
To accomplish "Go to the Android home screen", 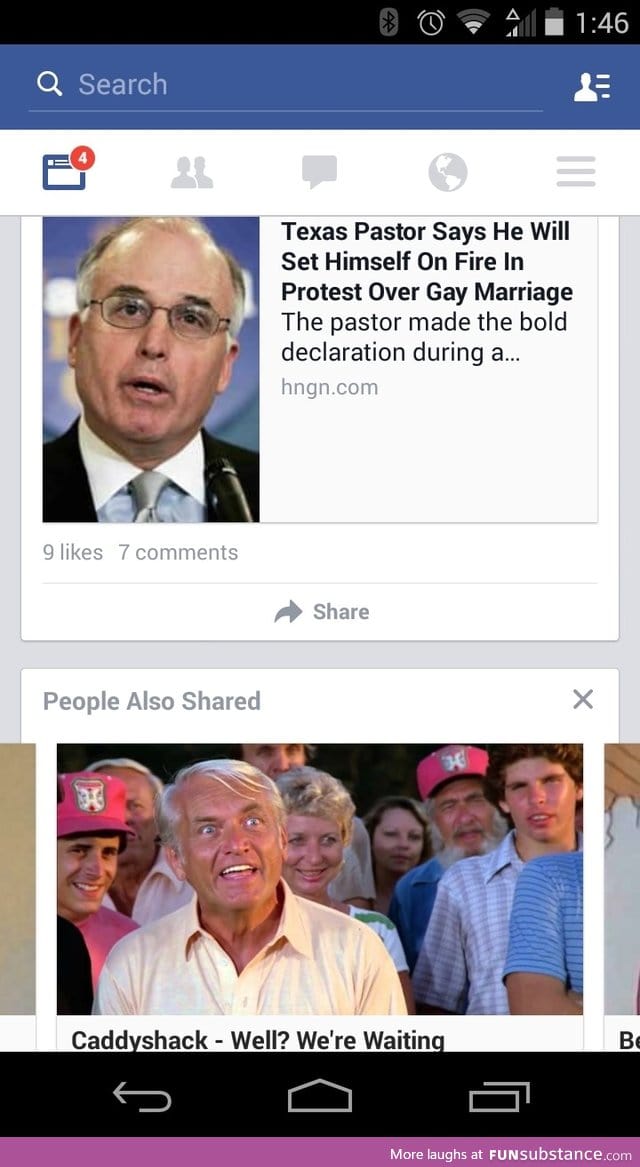I will (320, 1097).
